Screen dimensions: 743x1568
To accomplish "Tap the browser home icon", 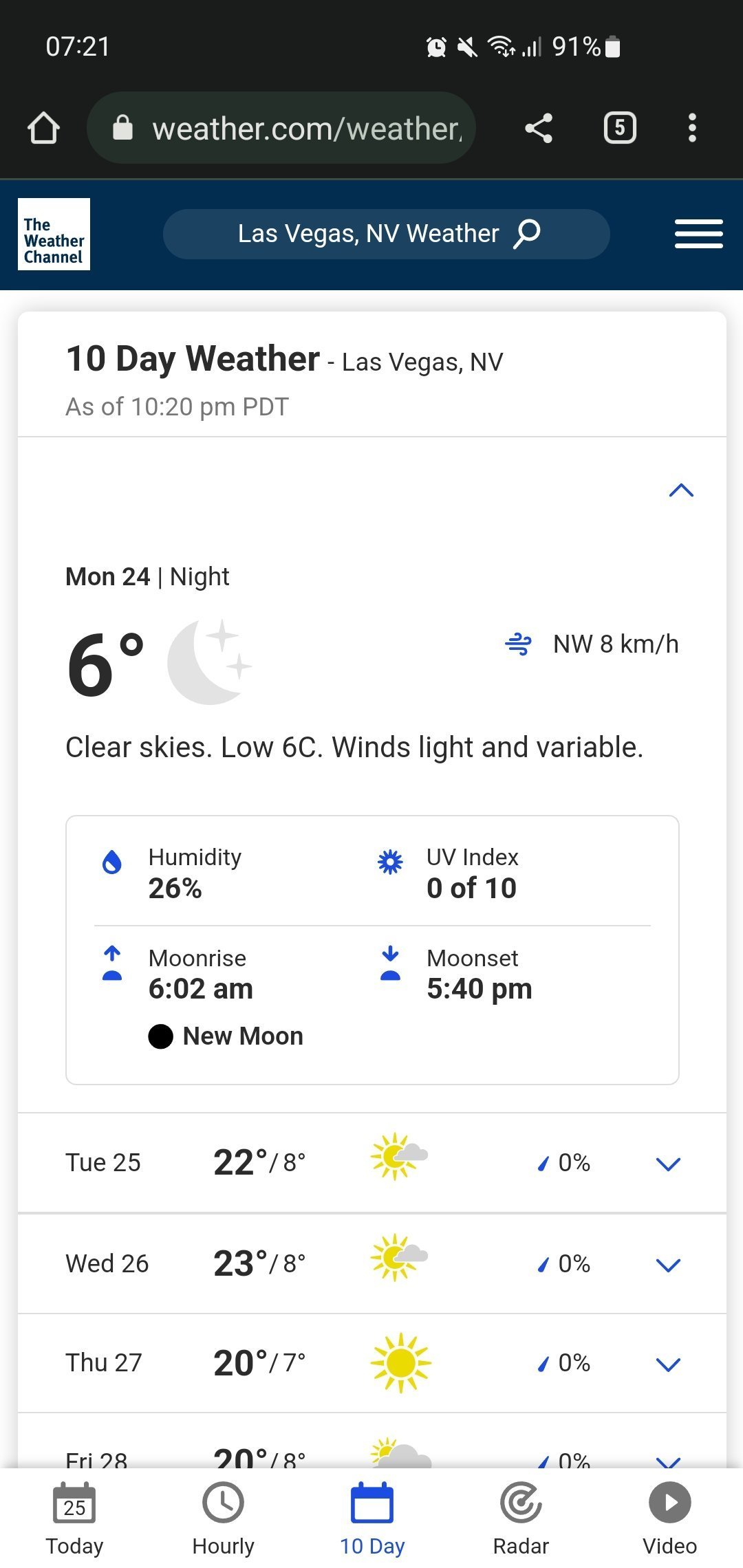I will click(43, 128).
